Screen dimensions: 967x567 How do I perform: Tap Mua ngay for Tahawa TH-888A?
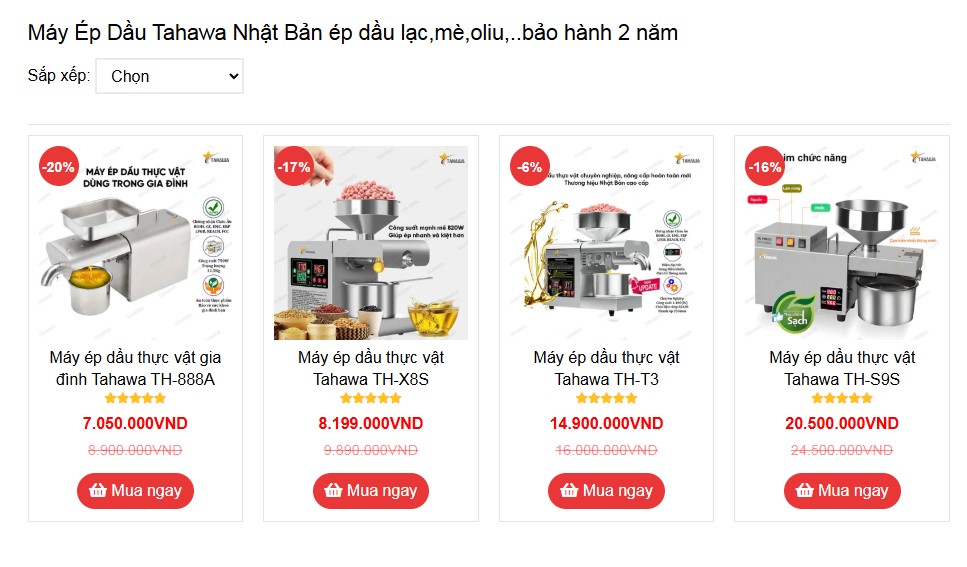135,491
